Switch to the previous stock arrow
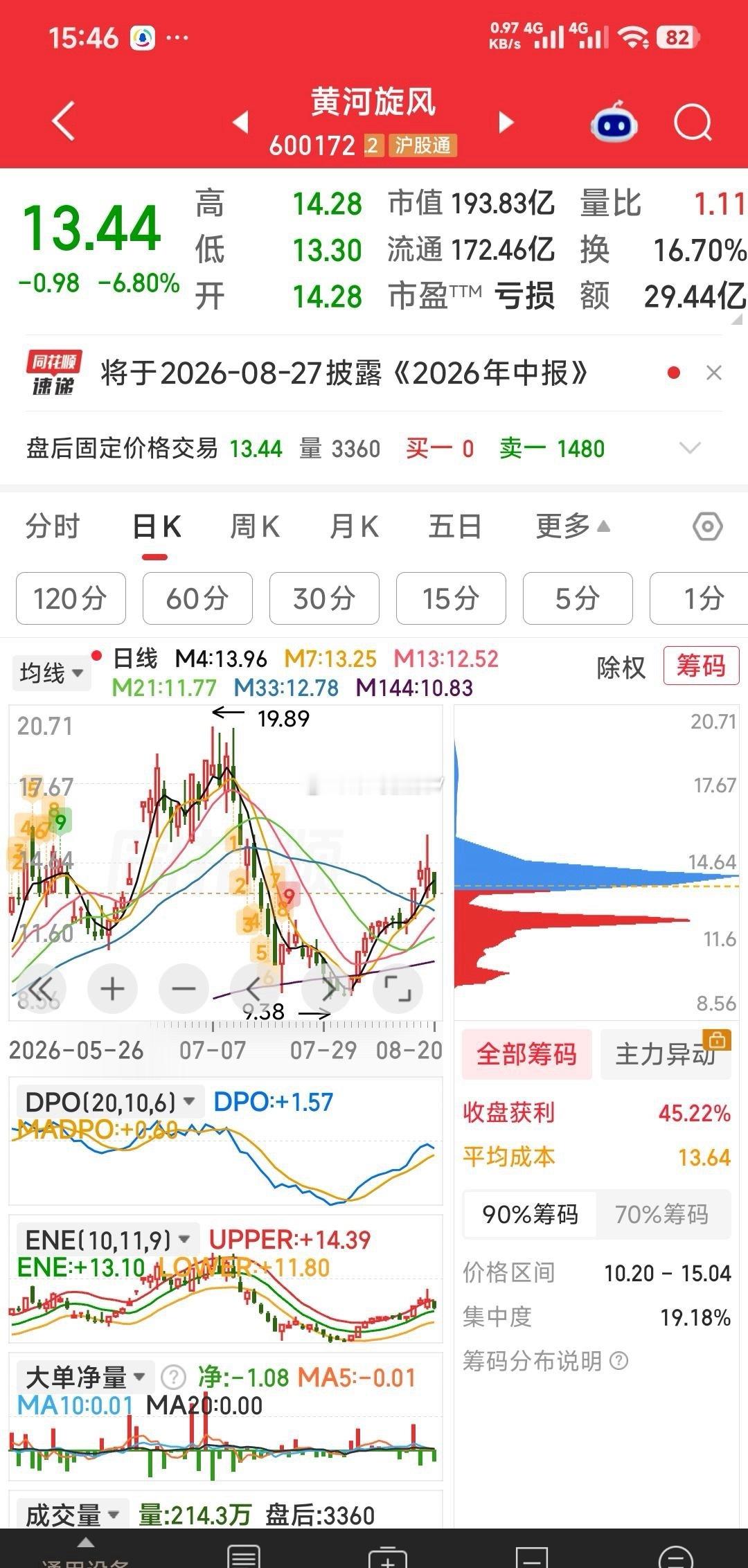 coord(240,123)
